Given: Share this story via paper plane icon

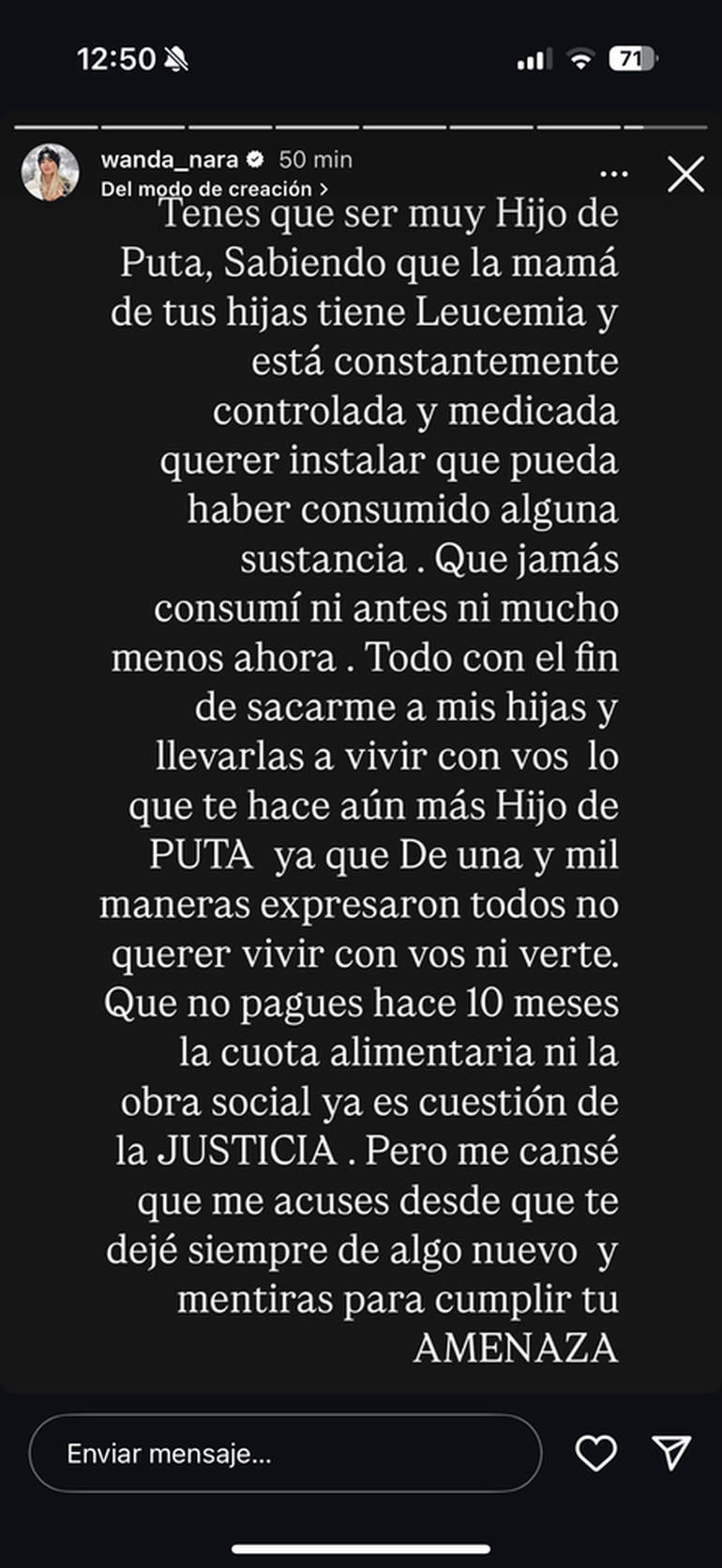Looking at the screenshot, I should click(x=671, y=1452).
